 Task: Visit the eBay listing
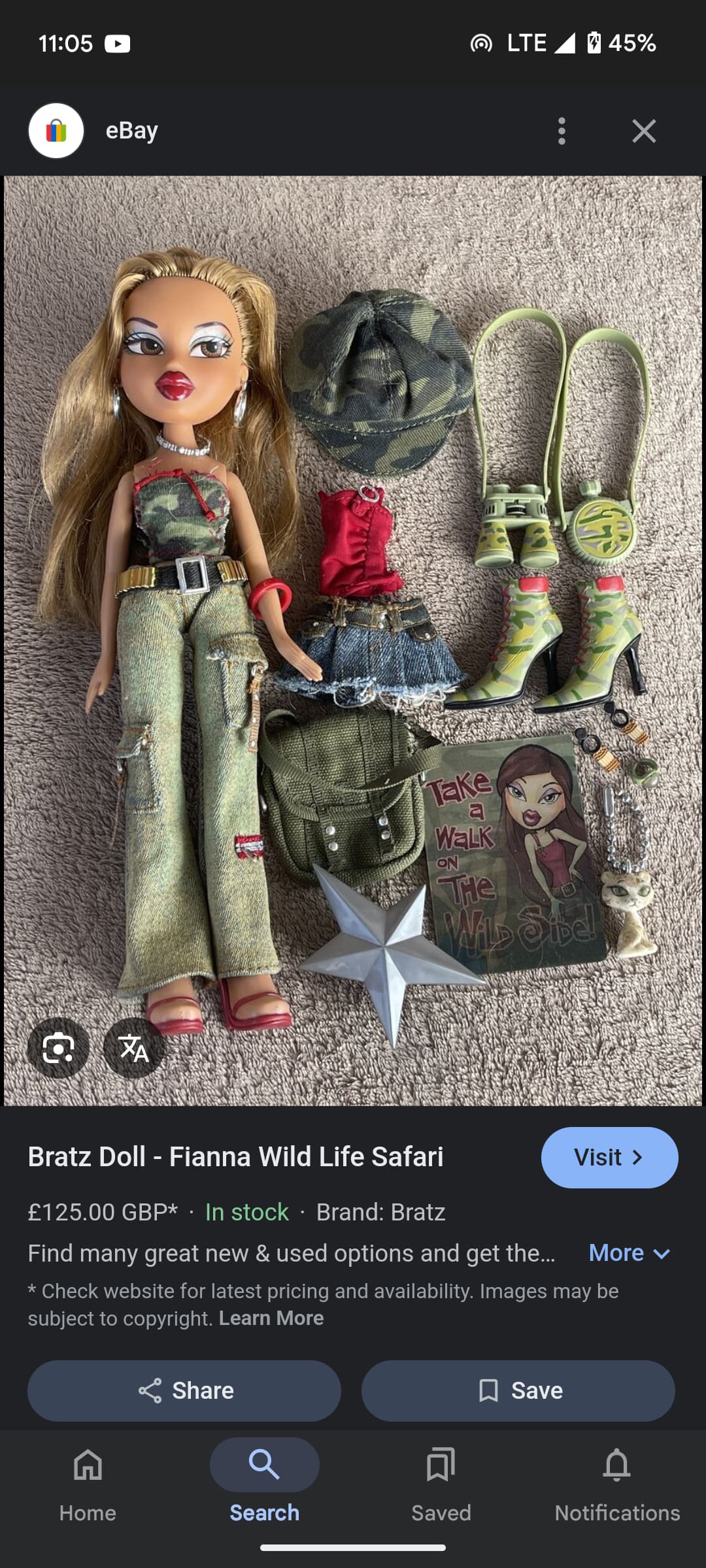pyautogui.click(x=609, y=1157)
